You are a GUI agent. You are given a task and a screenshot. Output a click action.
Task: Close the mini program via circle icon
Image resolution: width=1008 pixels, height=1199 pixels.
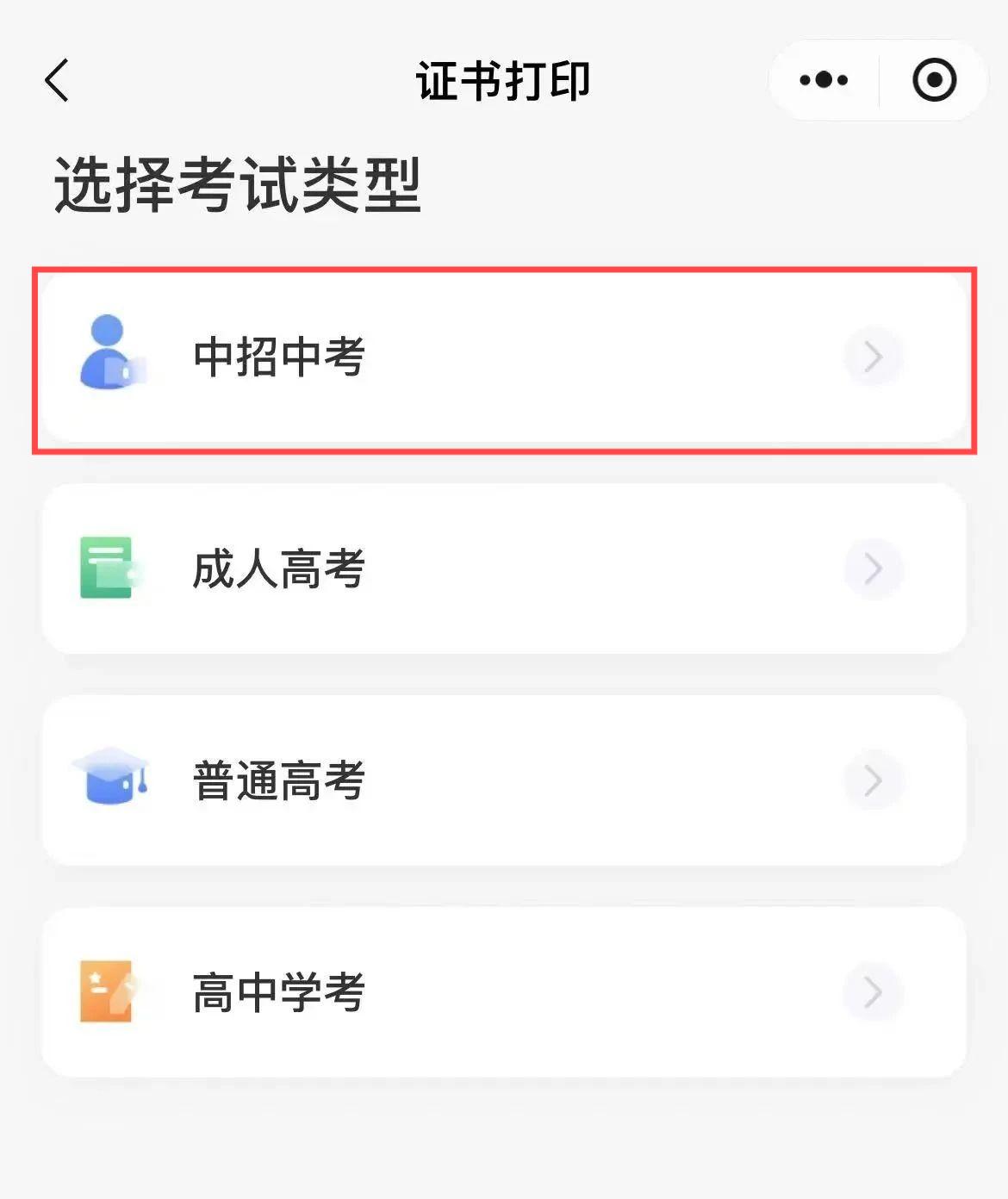934,80
